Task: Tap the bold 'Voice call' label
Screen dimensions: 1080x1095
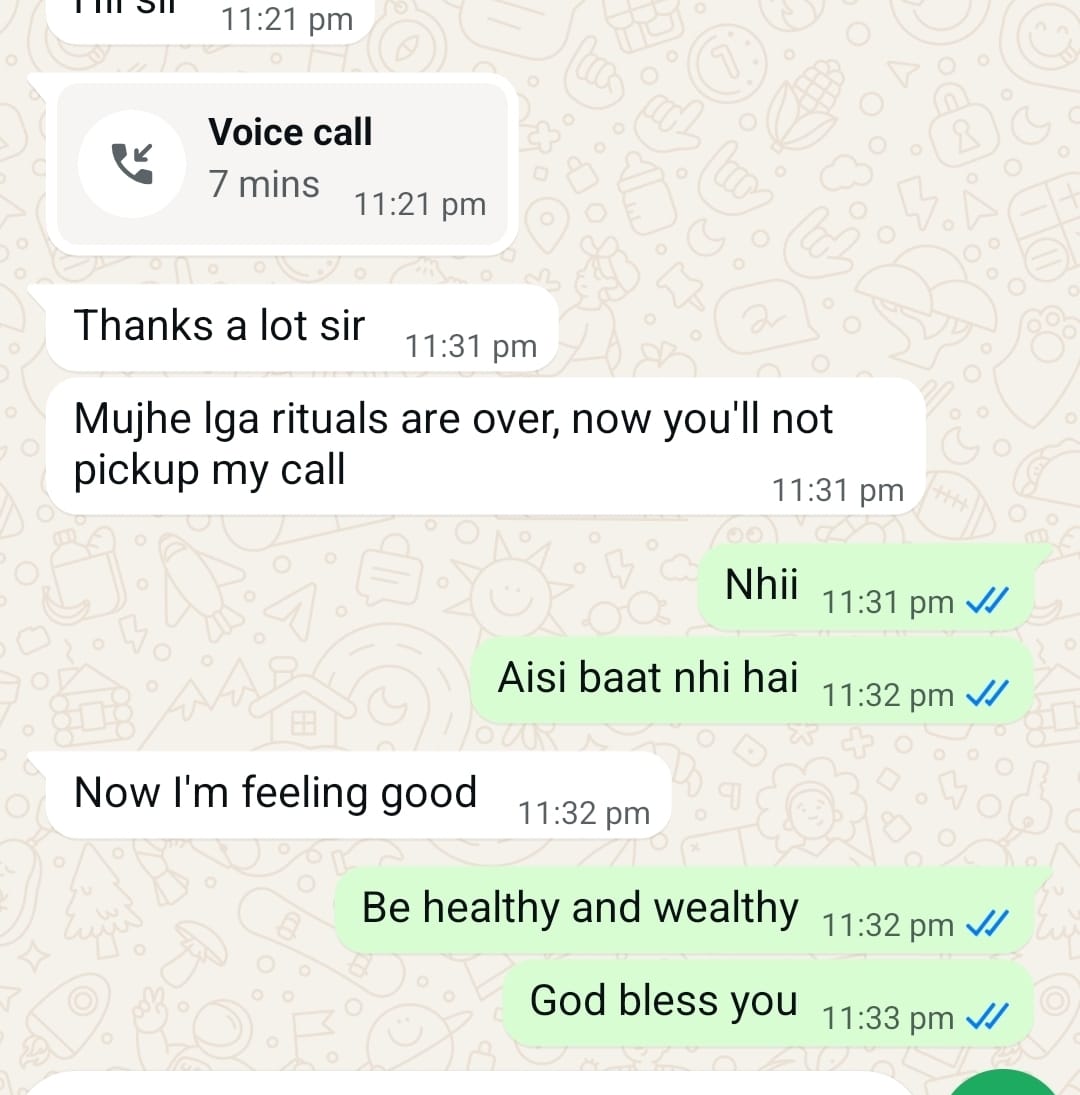Action: pos(290,131)
